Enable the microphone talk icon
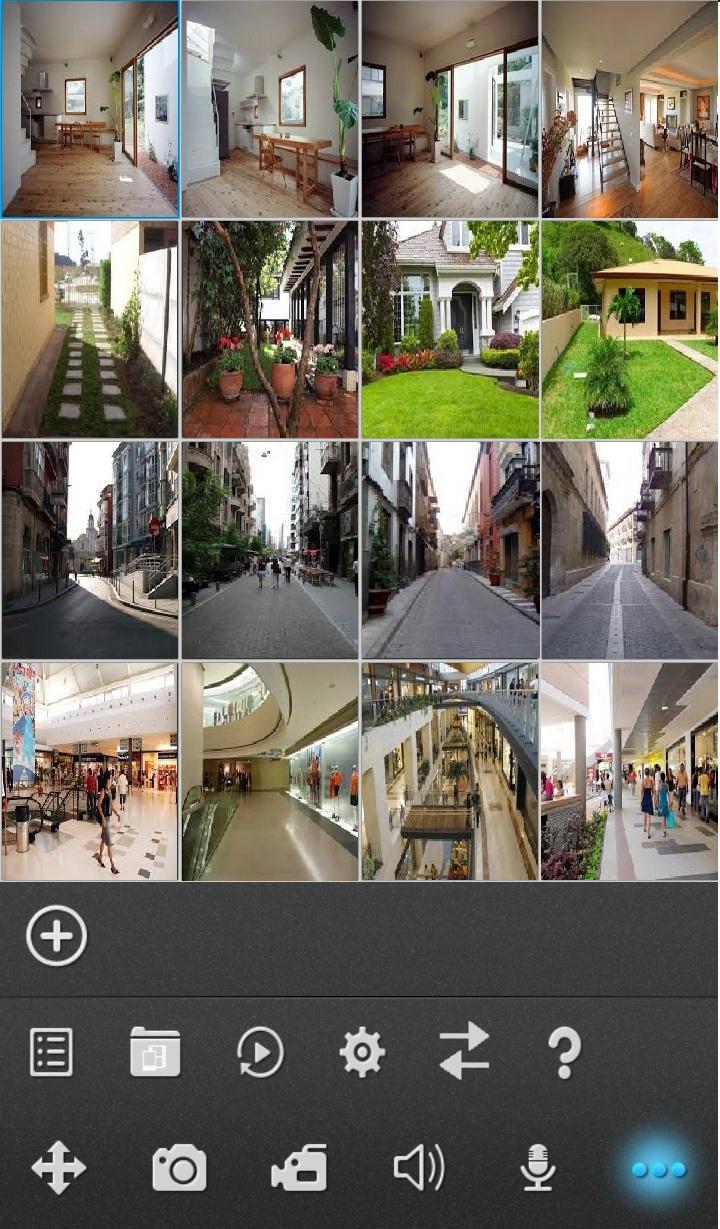 [x=538, y=1167]
